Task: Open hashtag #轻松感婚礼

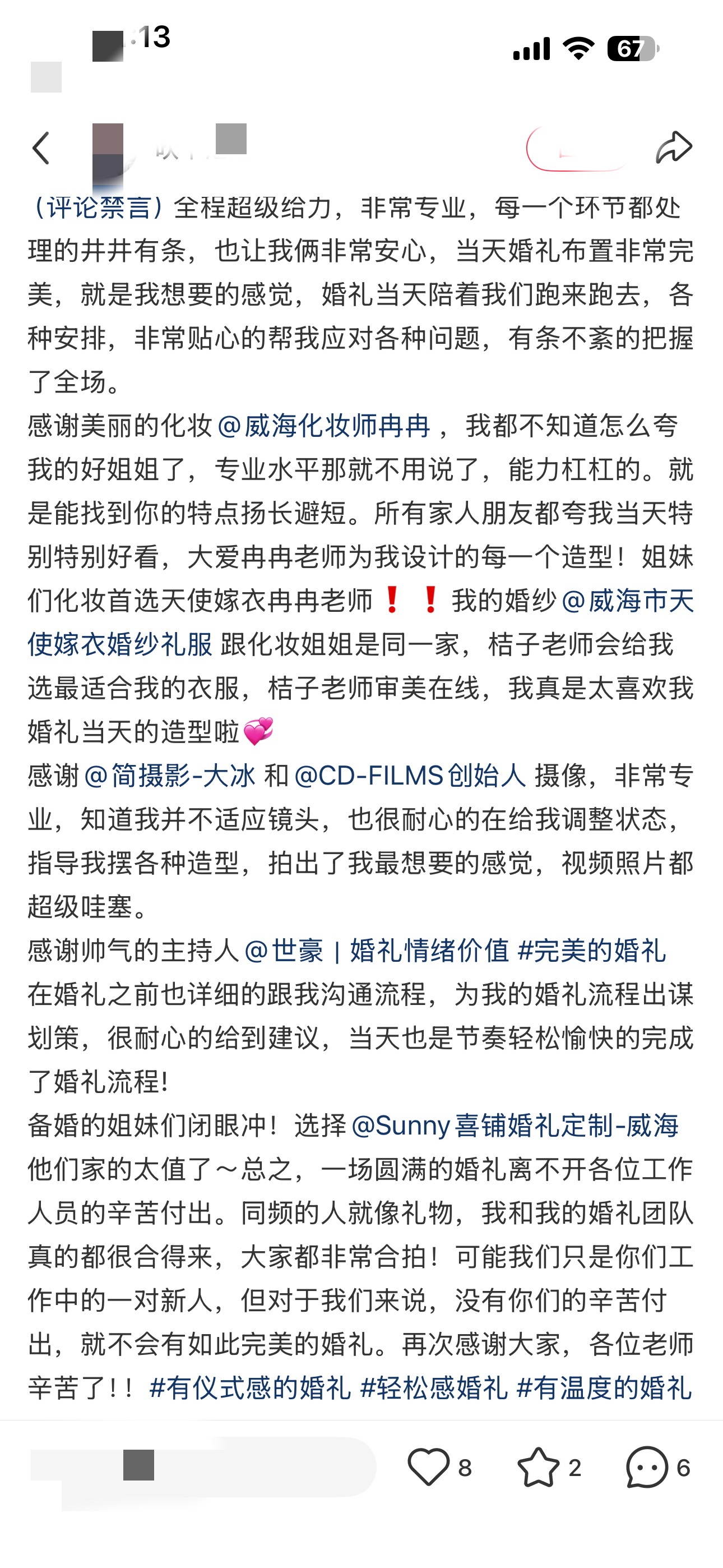Action: pyautogui.click(x=434, y=1387)
